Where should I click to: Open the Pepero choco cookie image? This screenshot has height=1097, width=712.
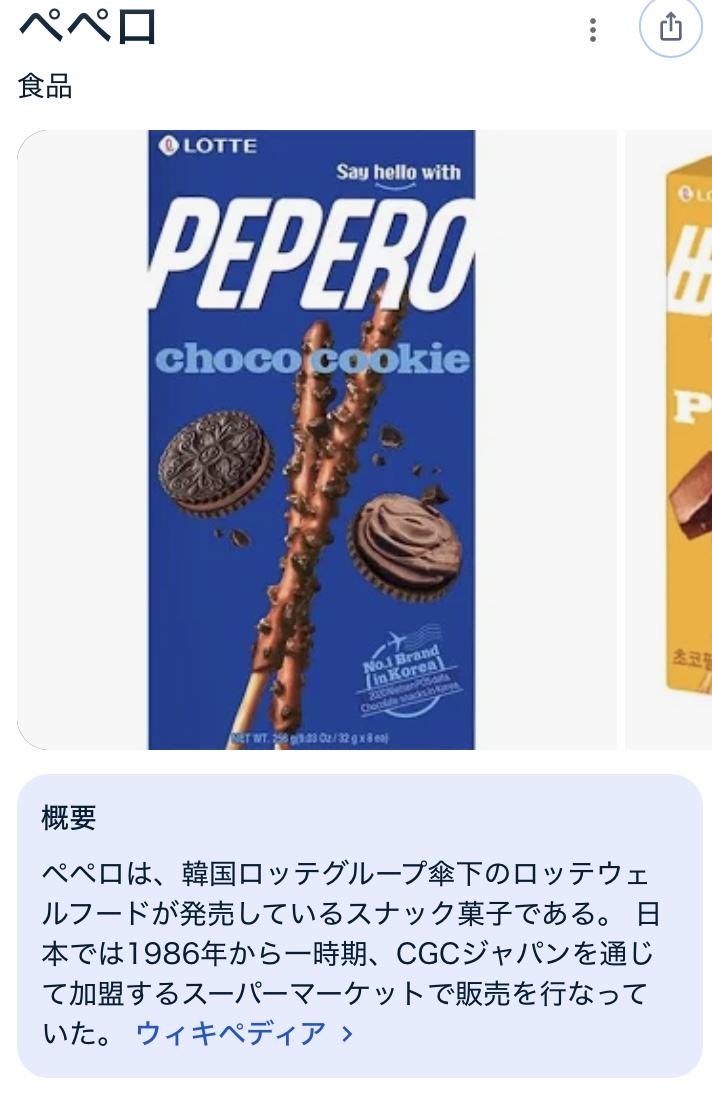(x=316, y=440)
